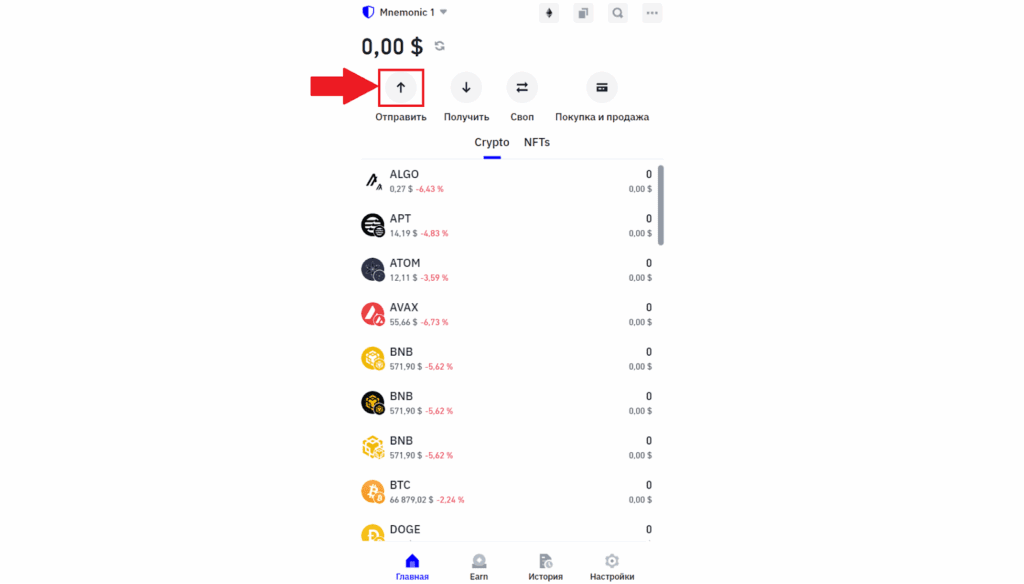
Task: Copy the wallet address via the copy icon
Action: (x=583, y=13)
